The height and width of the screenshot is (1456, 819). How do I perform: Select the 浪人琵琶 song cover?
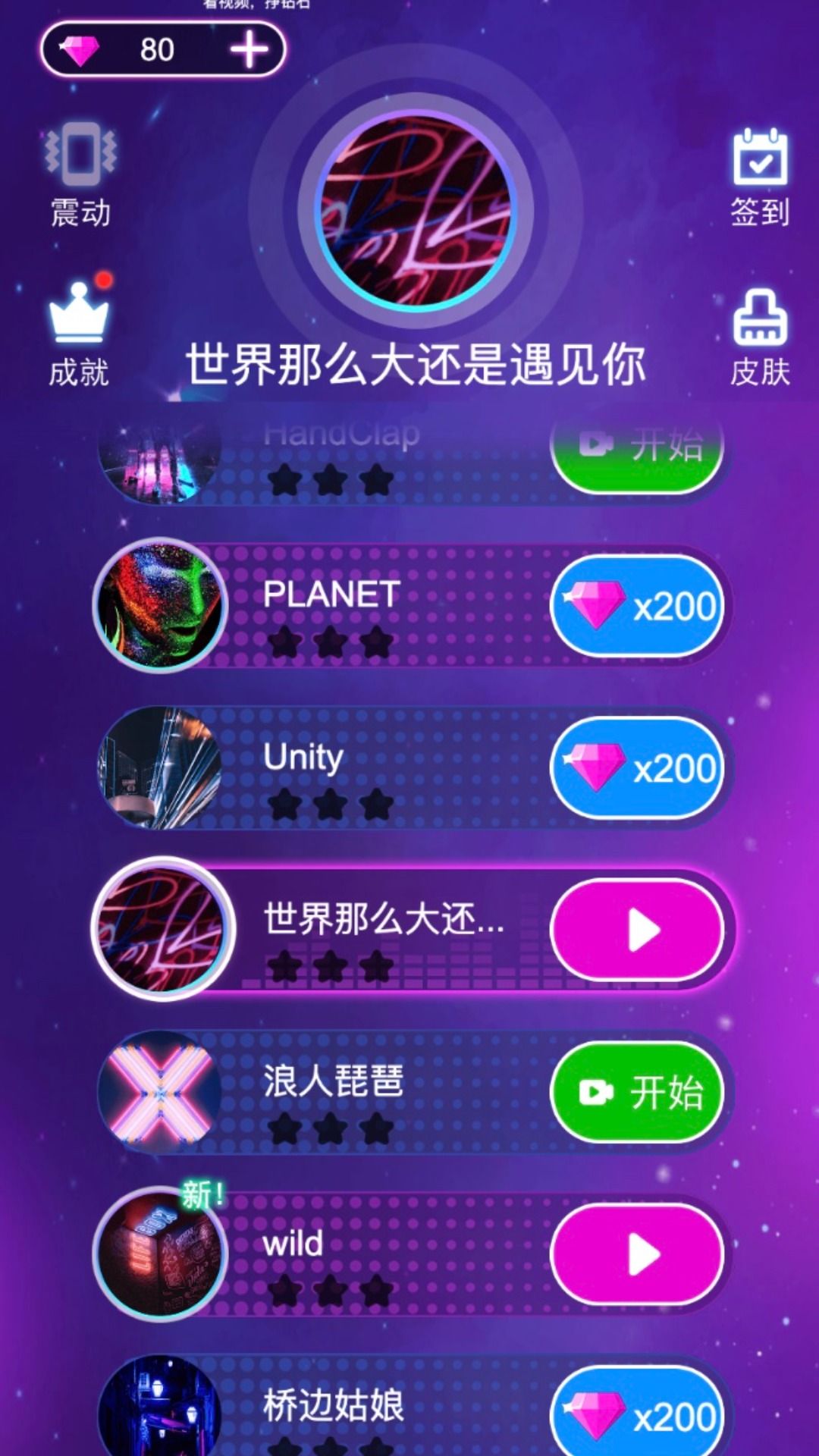pyautogui.click(x=160, y=1092)
